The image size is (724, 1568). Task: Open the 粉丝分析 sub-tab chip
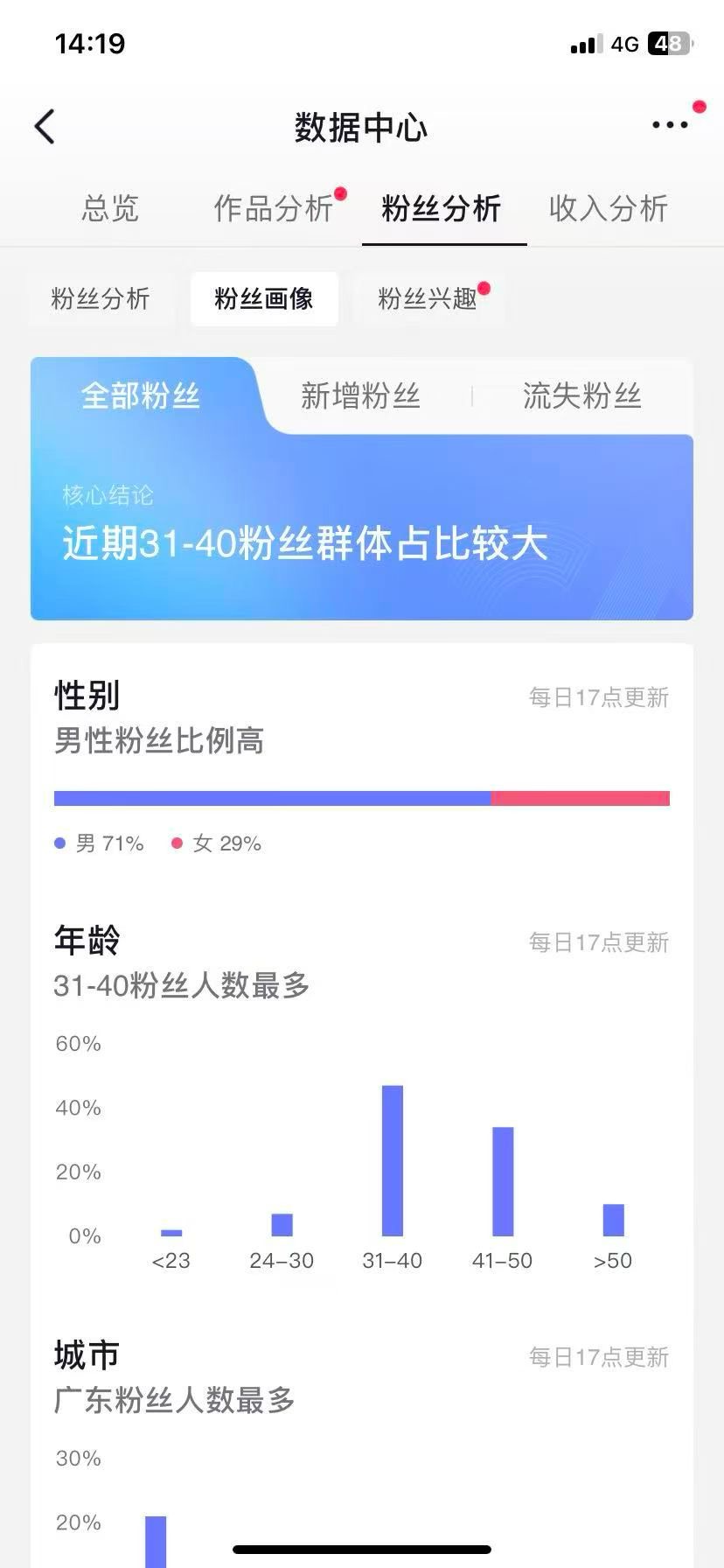101,298
